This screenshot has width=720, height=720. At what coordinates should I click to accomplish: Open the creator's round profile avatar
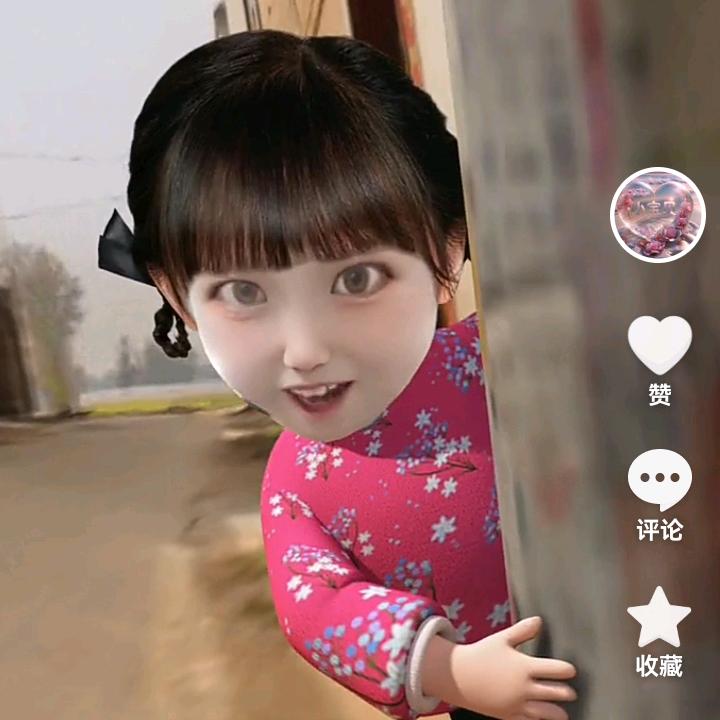click(x=658, y=215)
